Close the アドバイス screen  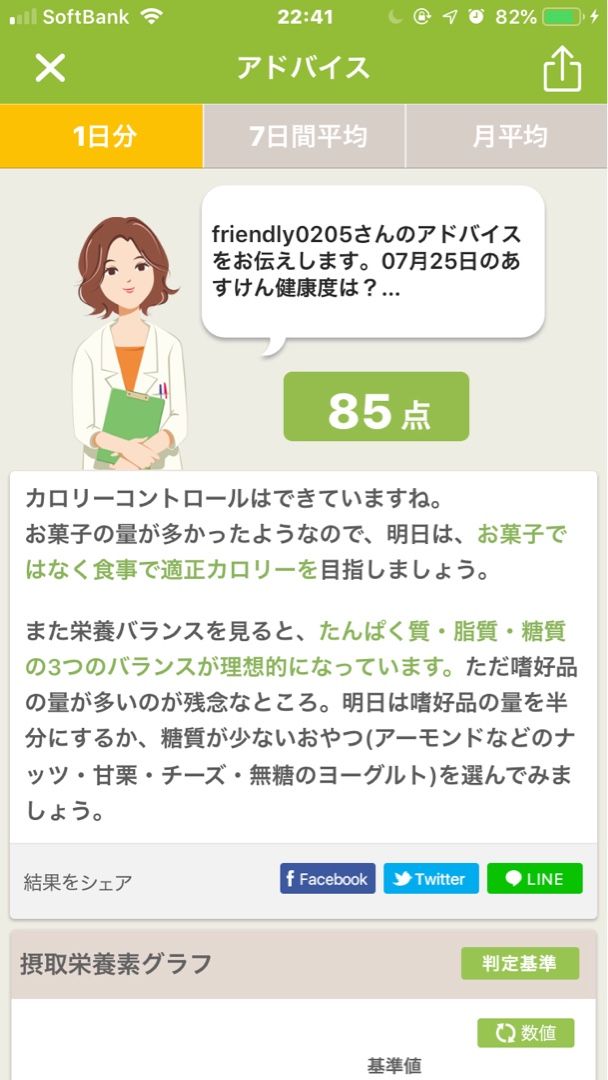[x=49, y=68]
